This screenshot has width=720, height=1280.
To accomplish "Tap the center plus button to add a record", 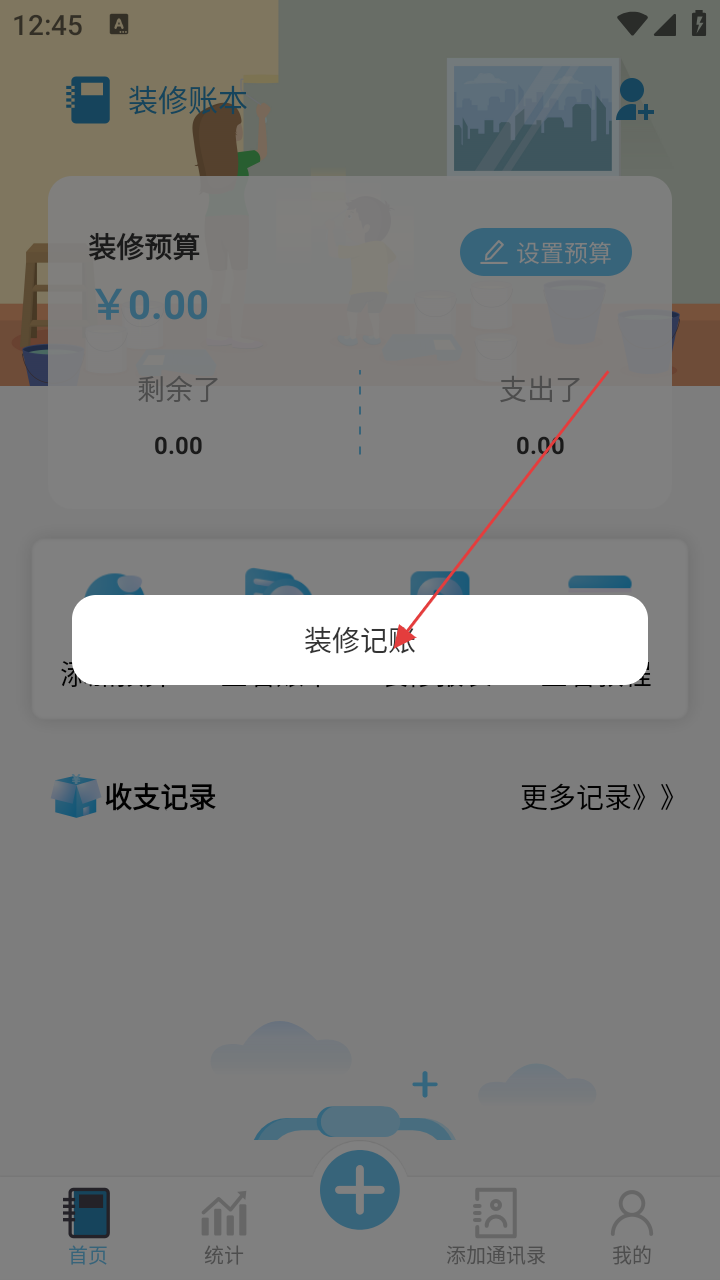I will tap(360, 1190).
